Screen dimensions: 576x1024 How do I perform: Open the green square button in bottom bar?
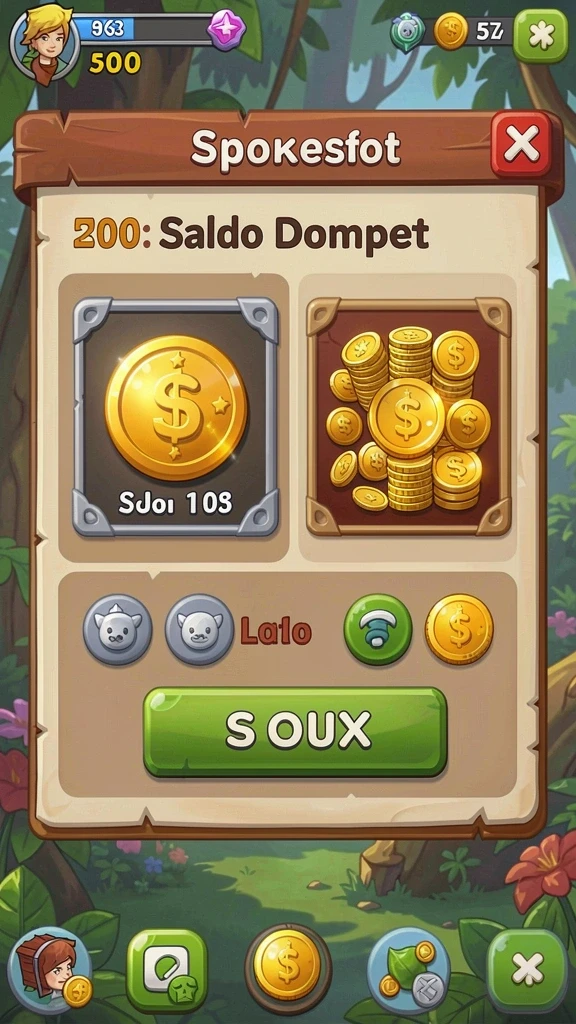pyautogui.click(x=167, y=970)
